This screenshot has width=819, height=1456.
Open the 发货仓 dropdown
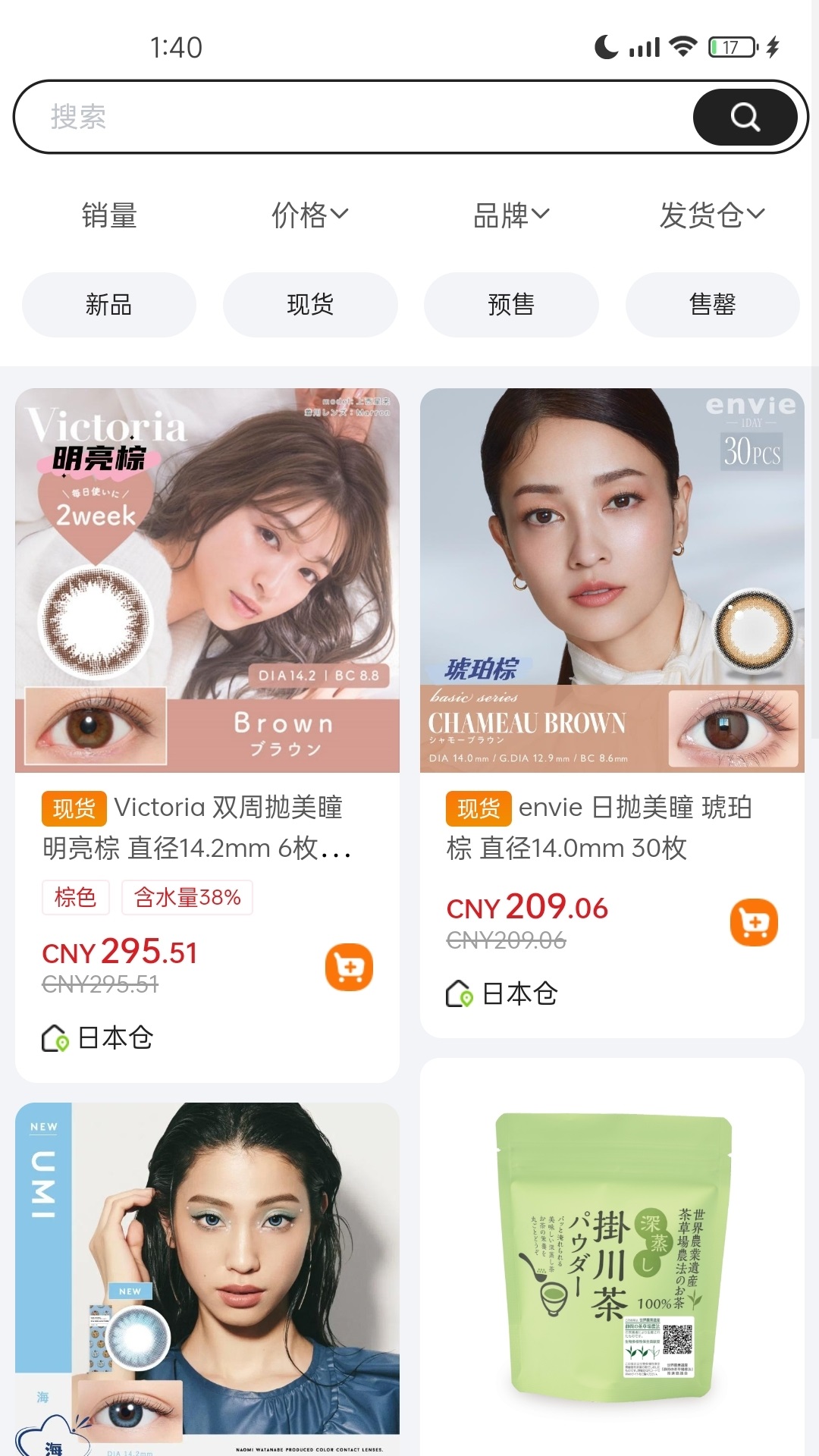(x=711, y=215)
